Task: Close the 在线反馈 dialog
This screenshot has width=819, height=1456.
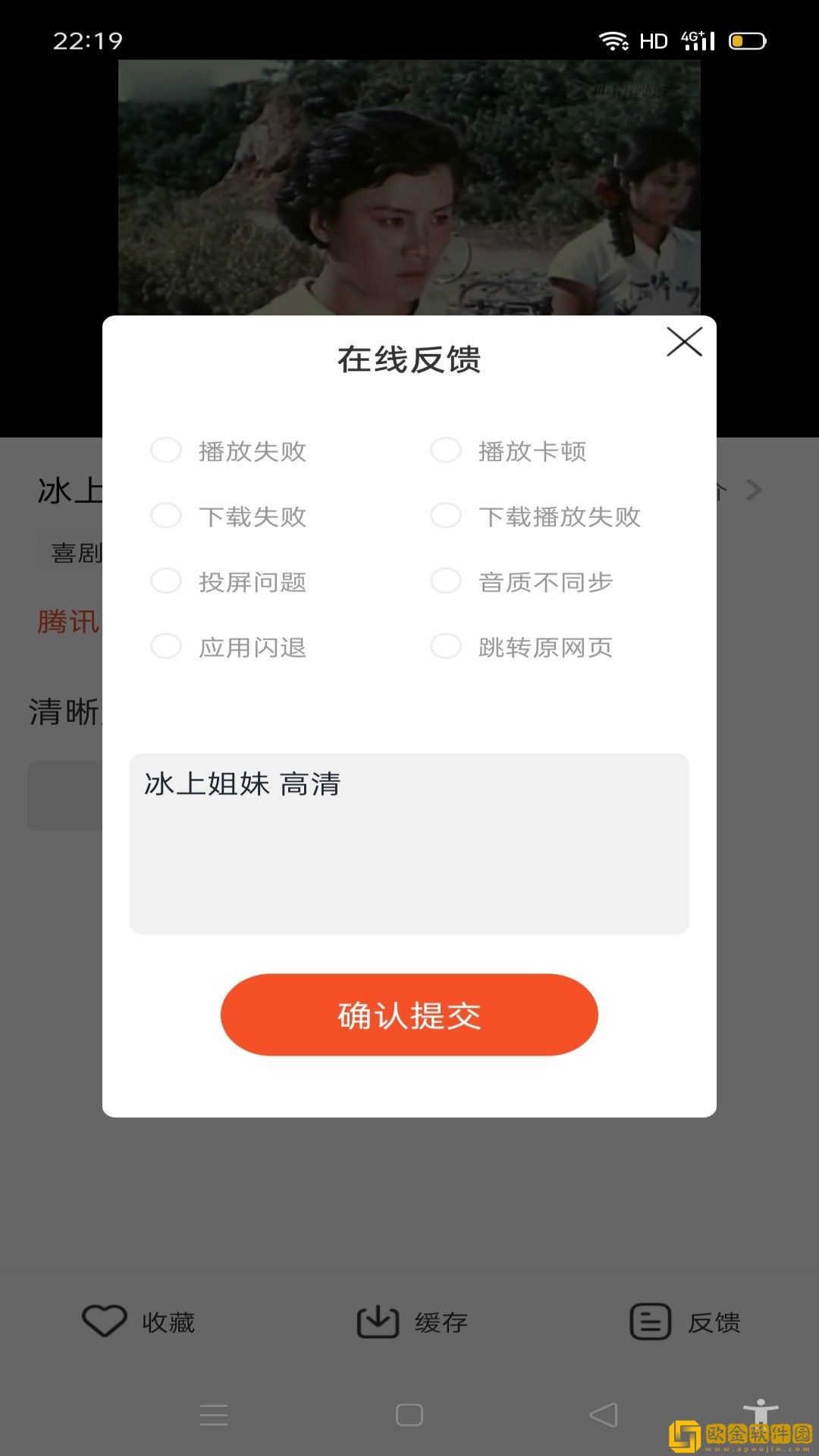Action: pos(684,342)
